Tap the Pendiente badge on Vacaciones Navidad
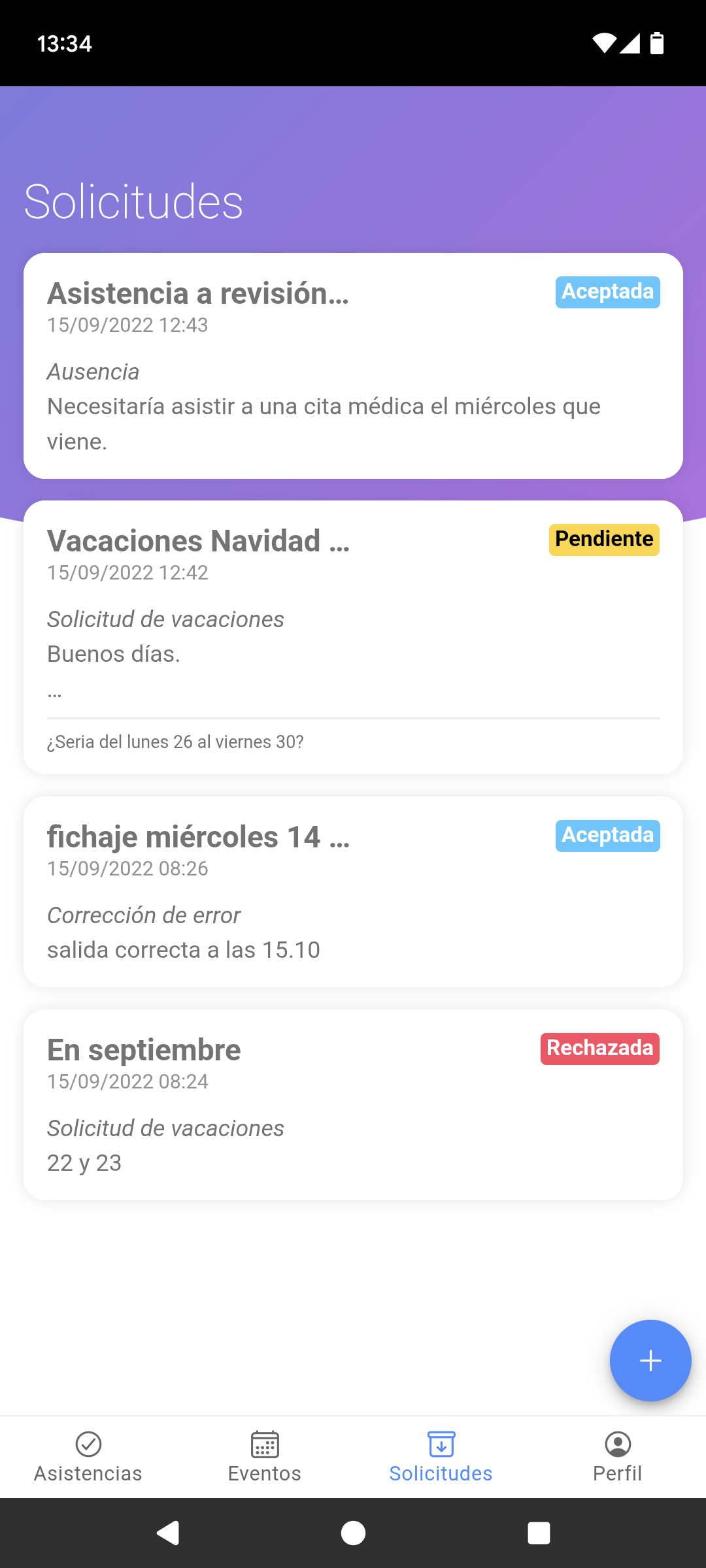 (603, 540)
